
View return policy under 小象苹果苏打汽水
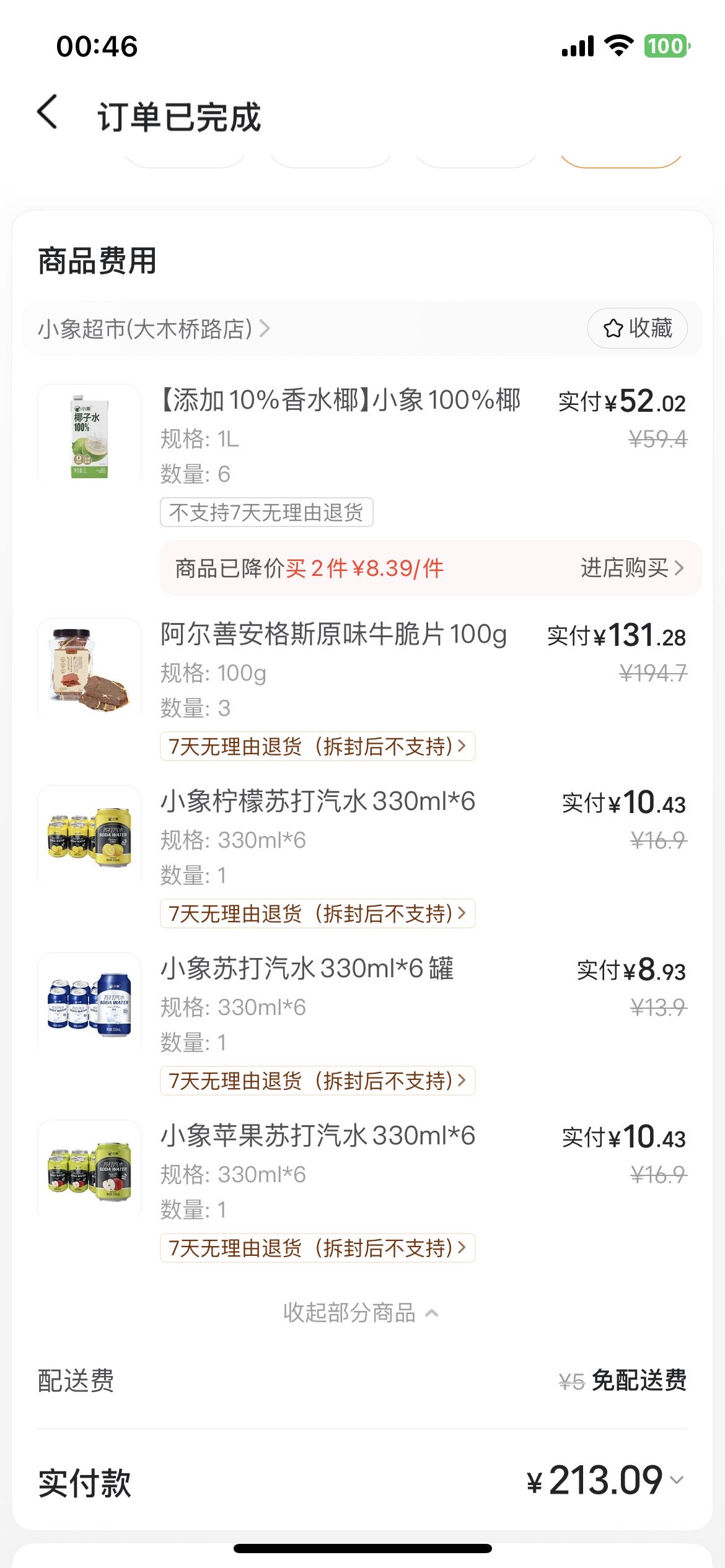pos(317,1248)
